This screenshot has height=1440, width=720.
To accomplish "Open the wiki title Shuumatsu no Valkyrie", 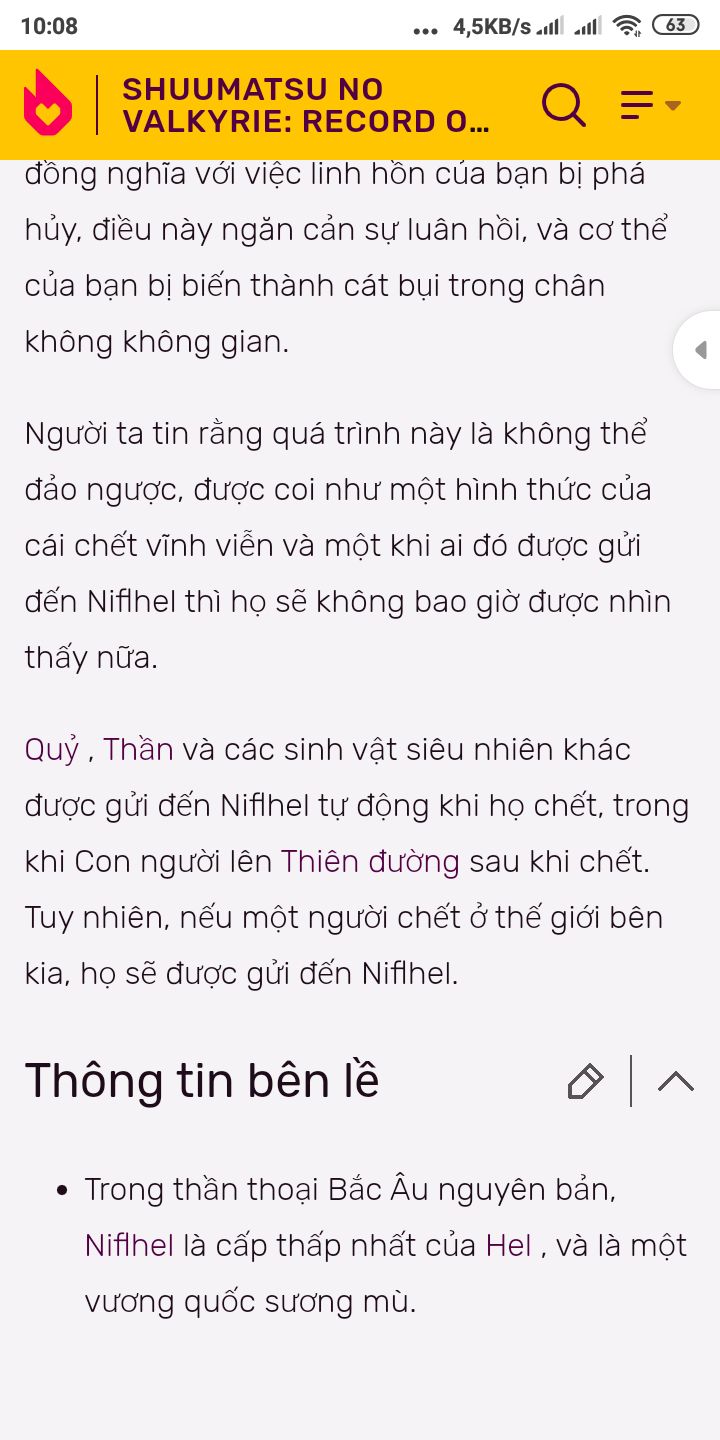I will pos(306,105).
